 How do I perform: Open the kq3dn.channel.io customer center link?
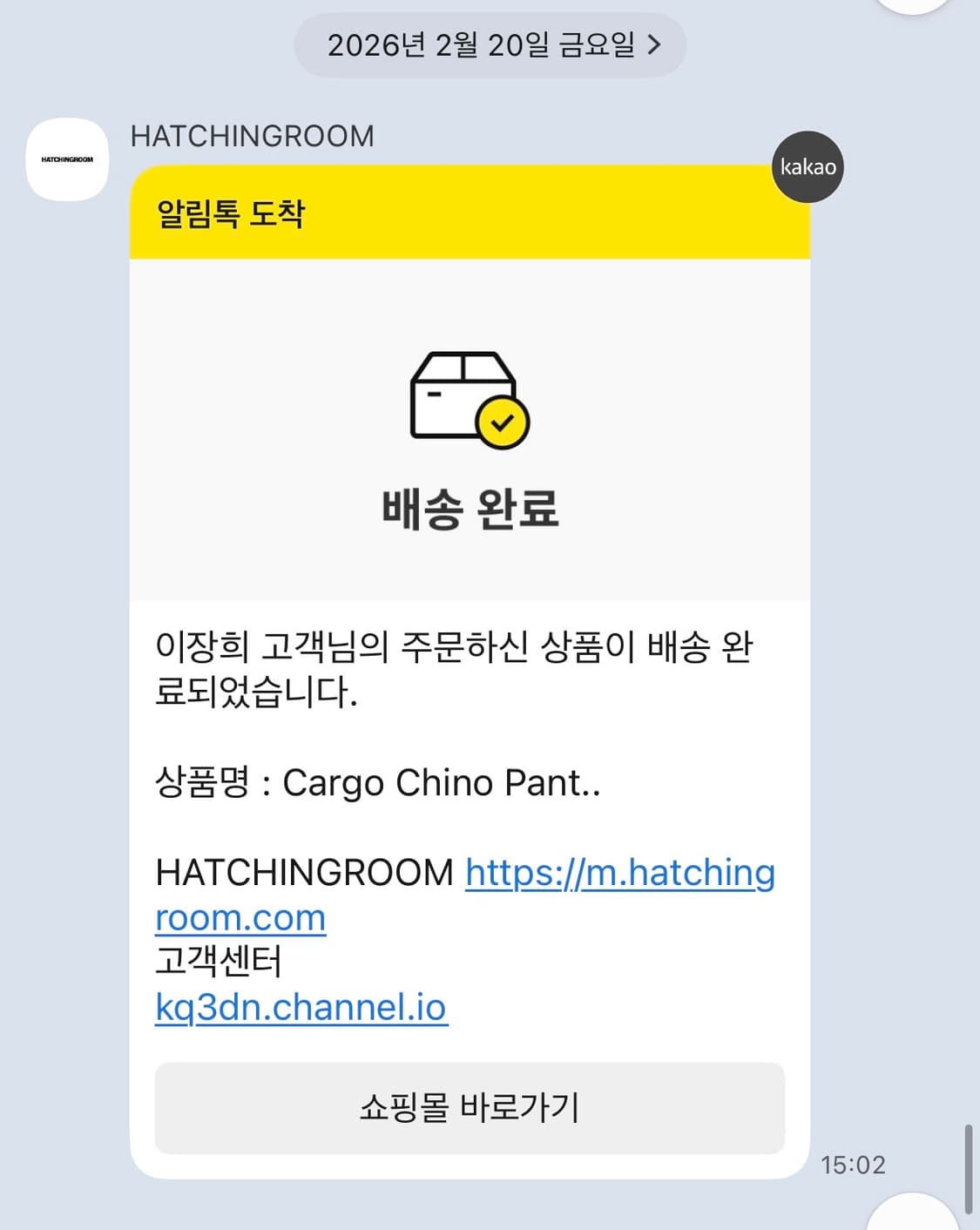[x=299, y=1008]
